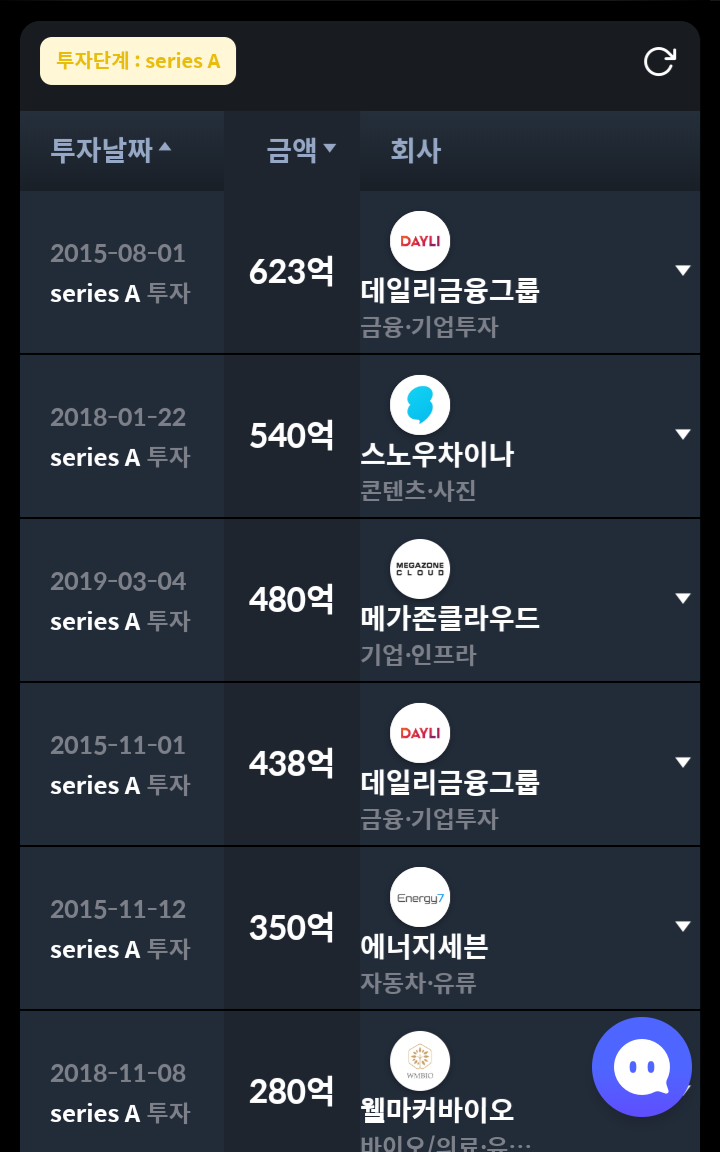Expand the 438억 데일리금융그룹 row
Screen dimensions: 720x1152
tap(683, 762)
